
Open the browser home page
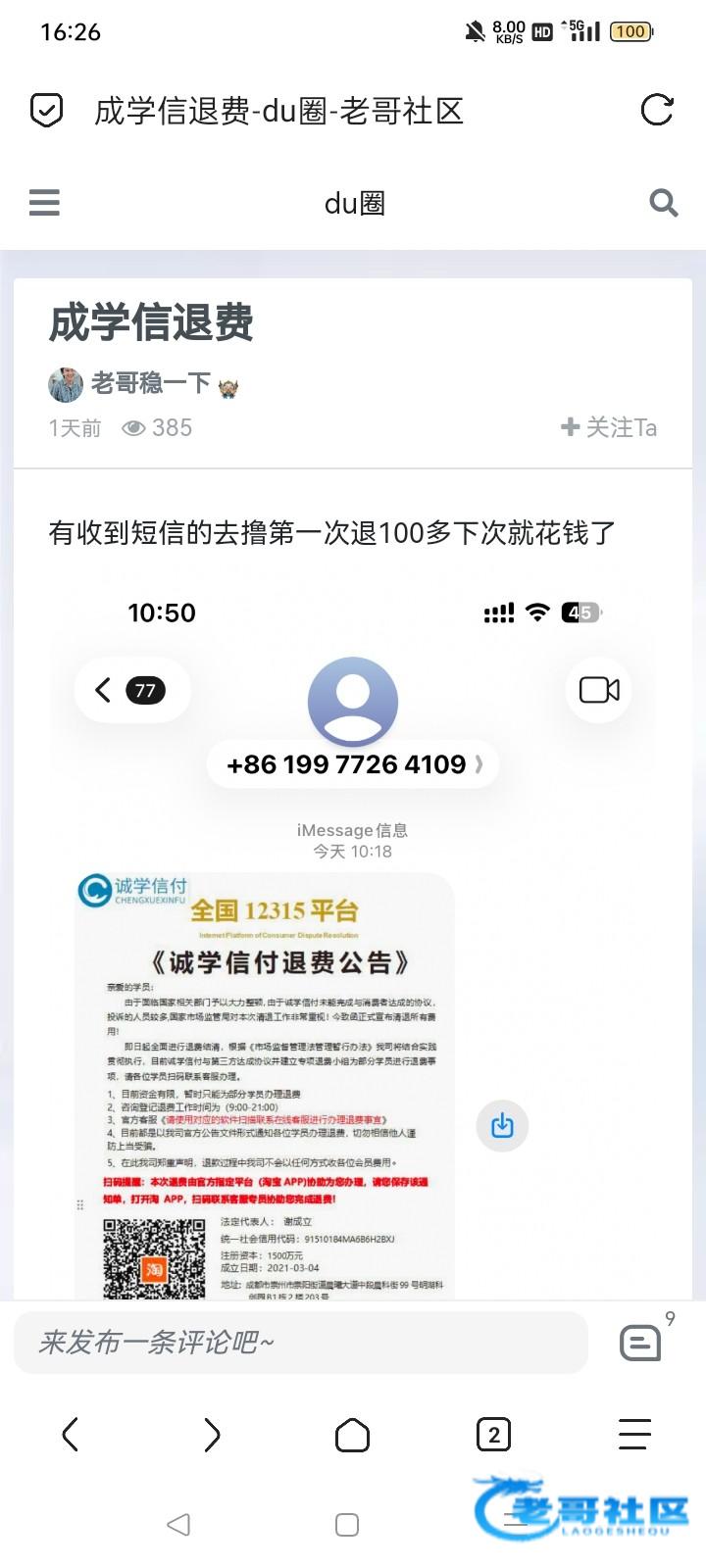point(352,1435)
